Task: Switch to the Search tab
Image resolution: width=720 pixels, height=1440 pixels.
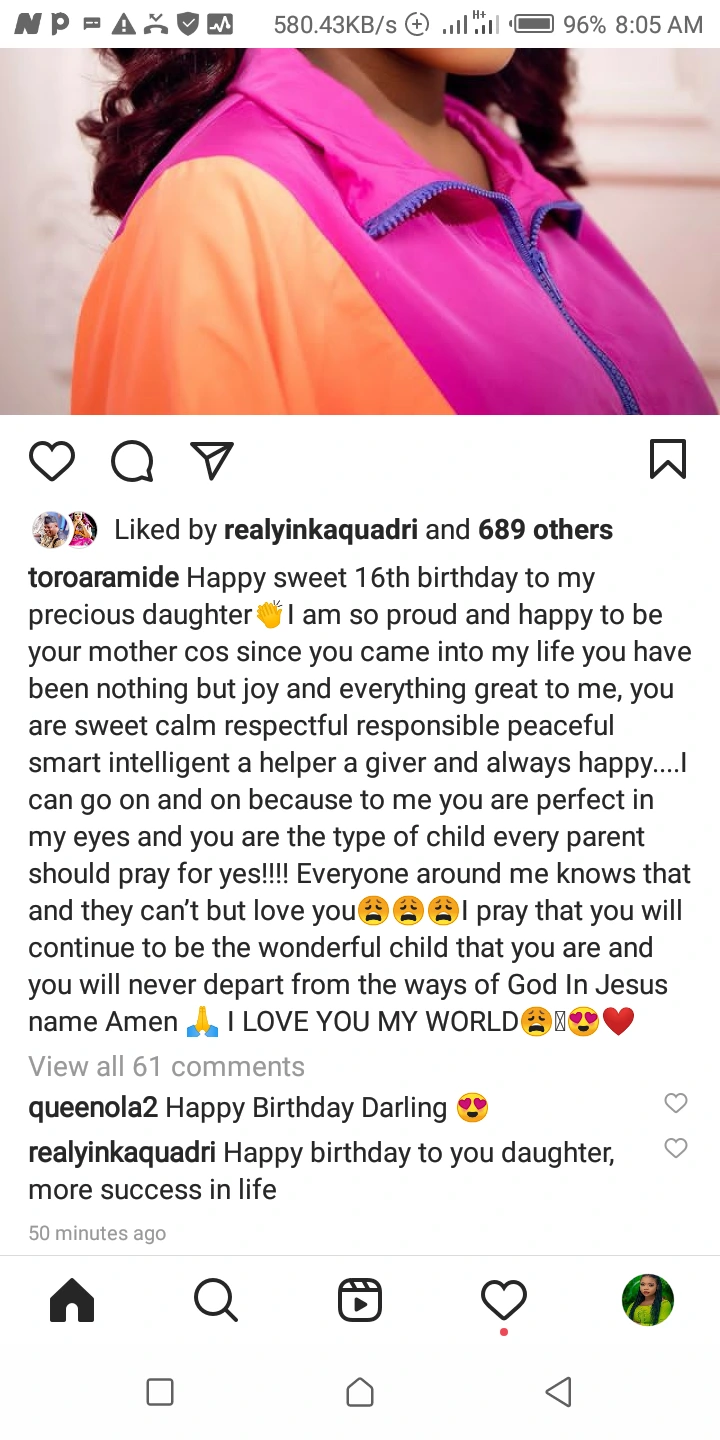Action: pos(215,1301)
